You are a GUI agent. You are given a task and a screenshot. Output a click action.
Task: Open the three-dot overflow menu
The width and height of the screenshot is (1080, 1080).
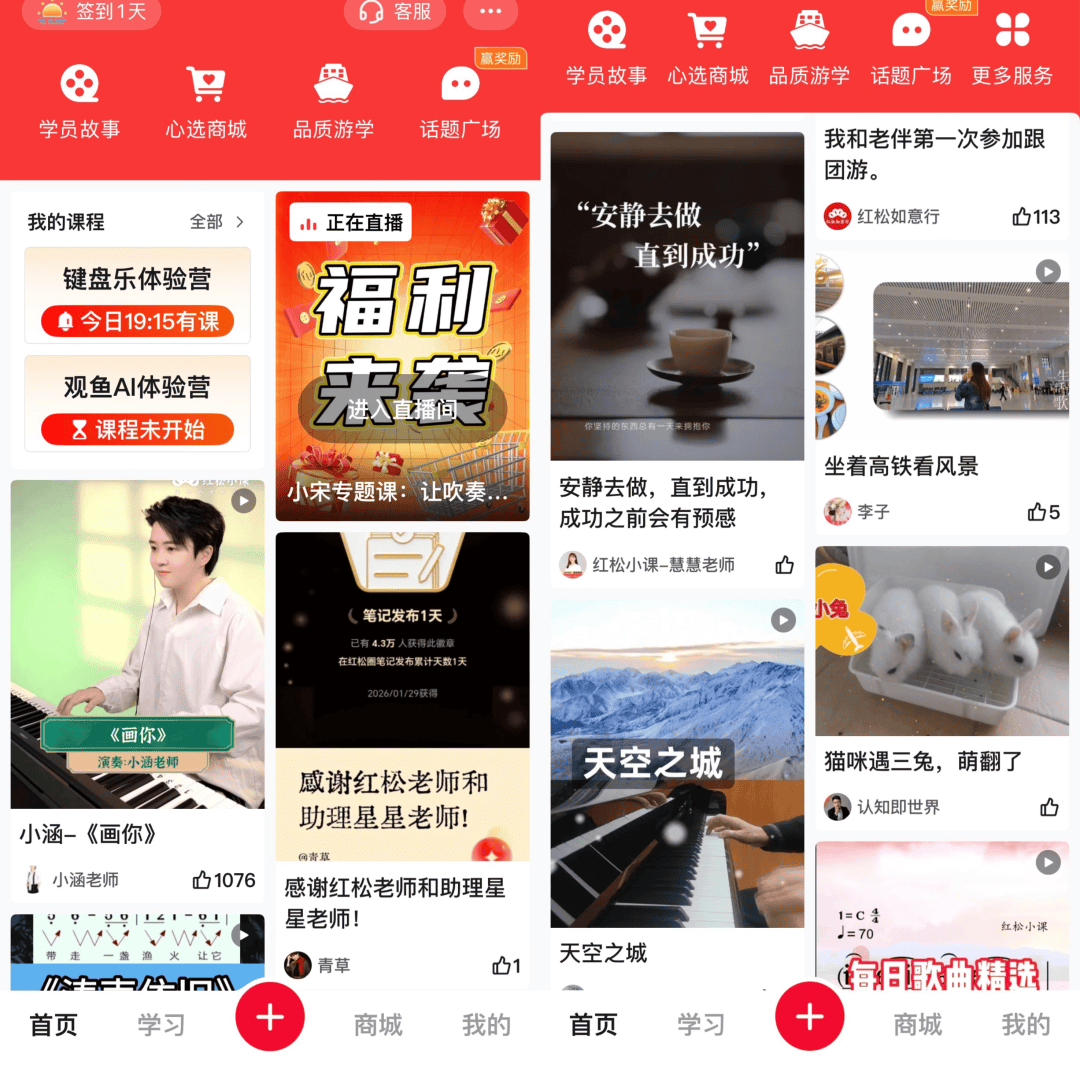pos(490,12)
